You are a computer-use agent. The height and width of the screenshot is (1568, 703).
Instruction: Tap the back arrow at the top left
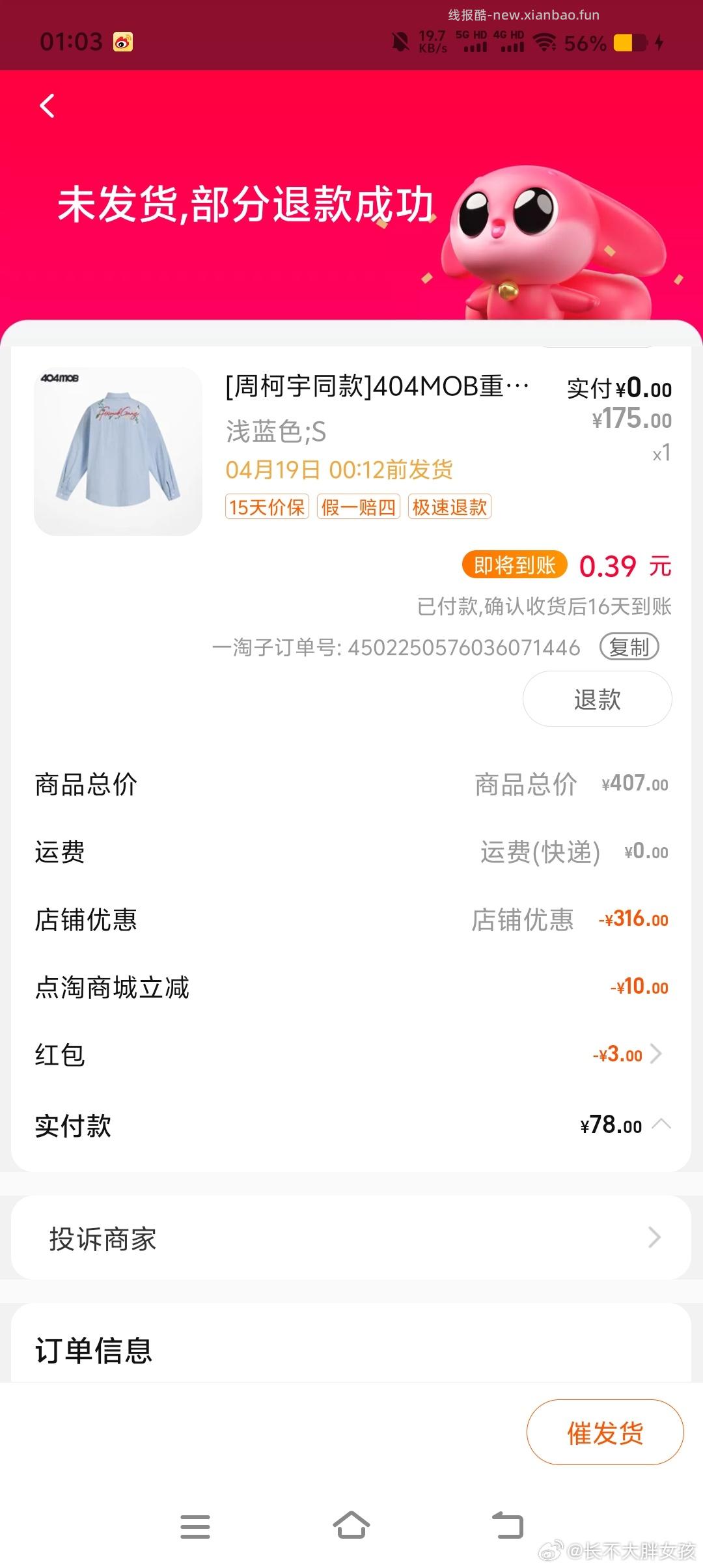pos(46,106)
